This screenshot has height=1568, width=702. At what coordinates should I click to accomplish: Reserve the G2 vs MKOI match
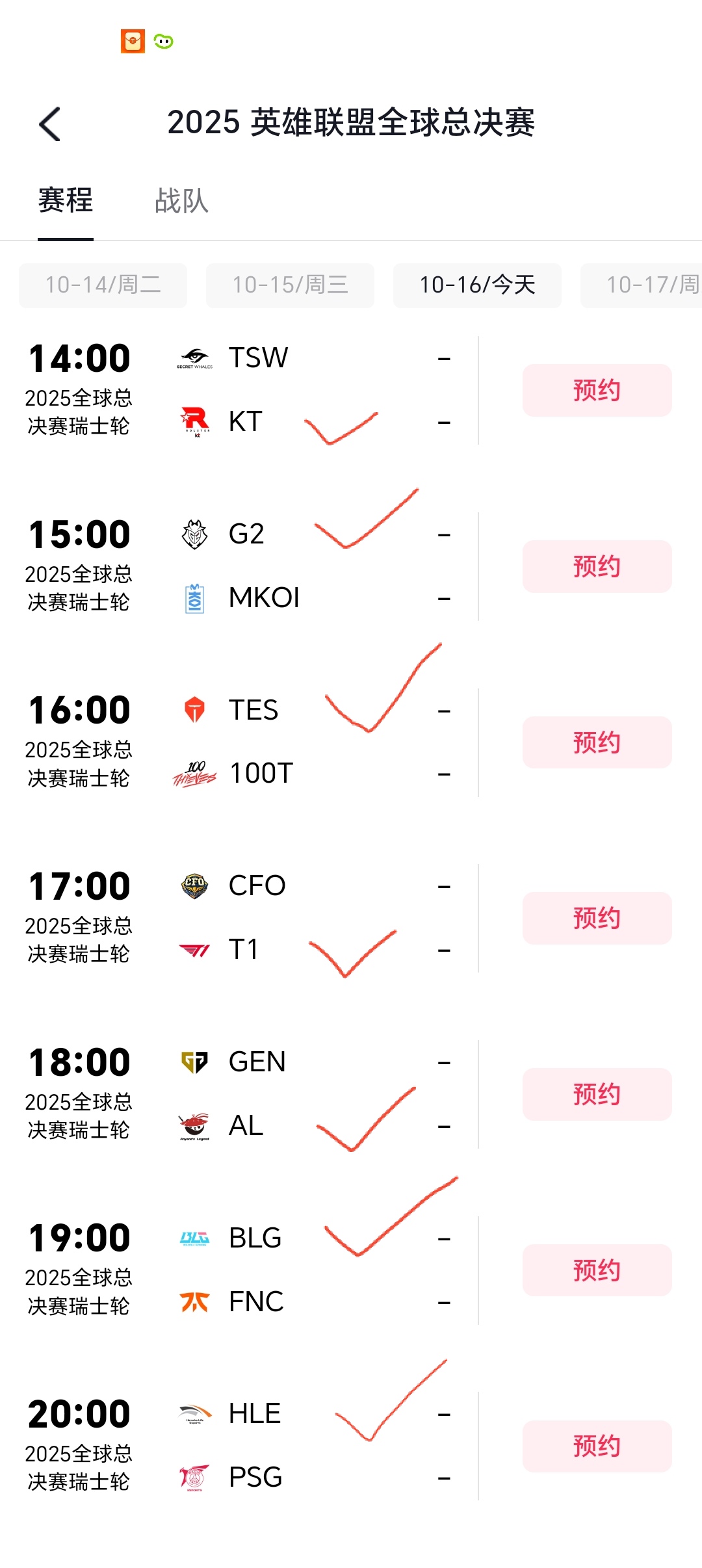[597, 566]
